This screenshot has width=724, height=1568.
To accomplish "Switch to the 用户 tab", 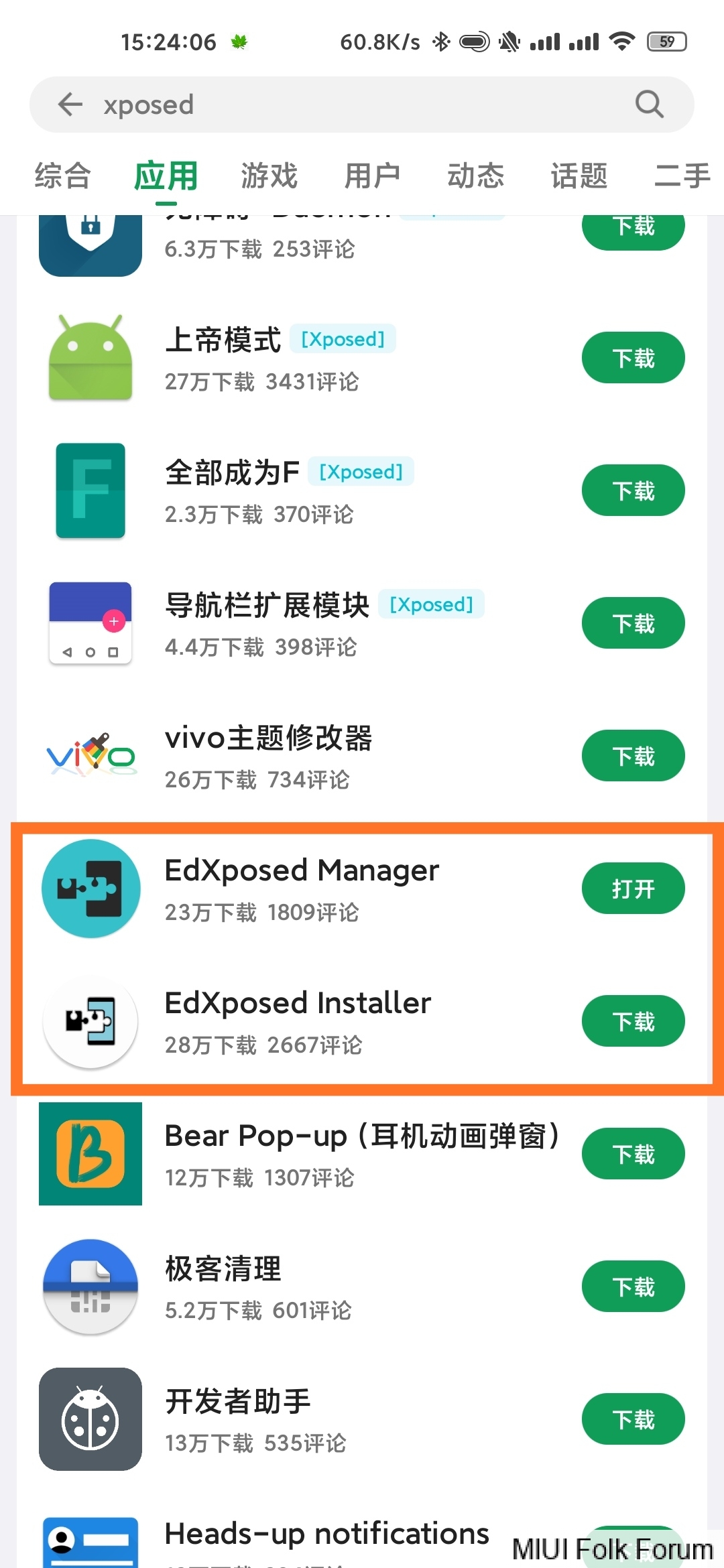I will click(x=372, y=176).
